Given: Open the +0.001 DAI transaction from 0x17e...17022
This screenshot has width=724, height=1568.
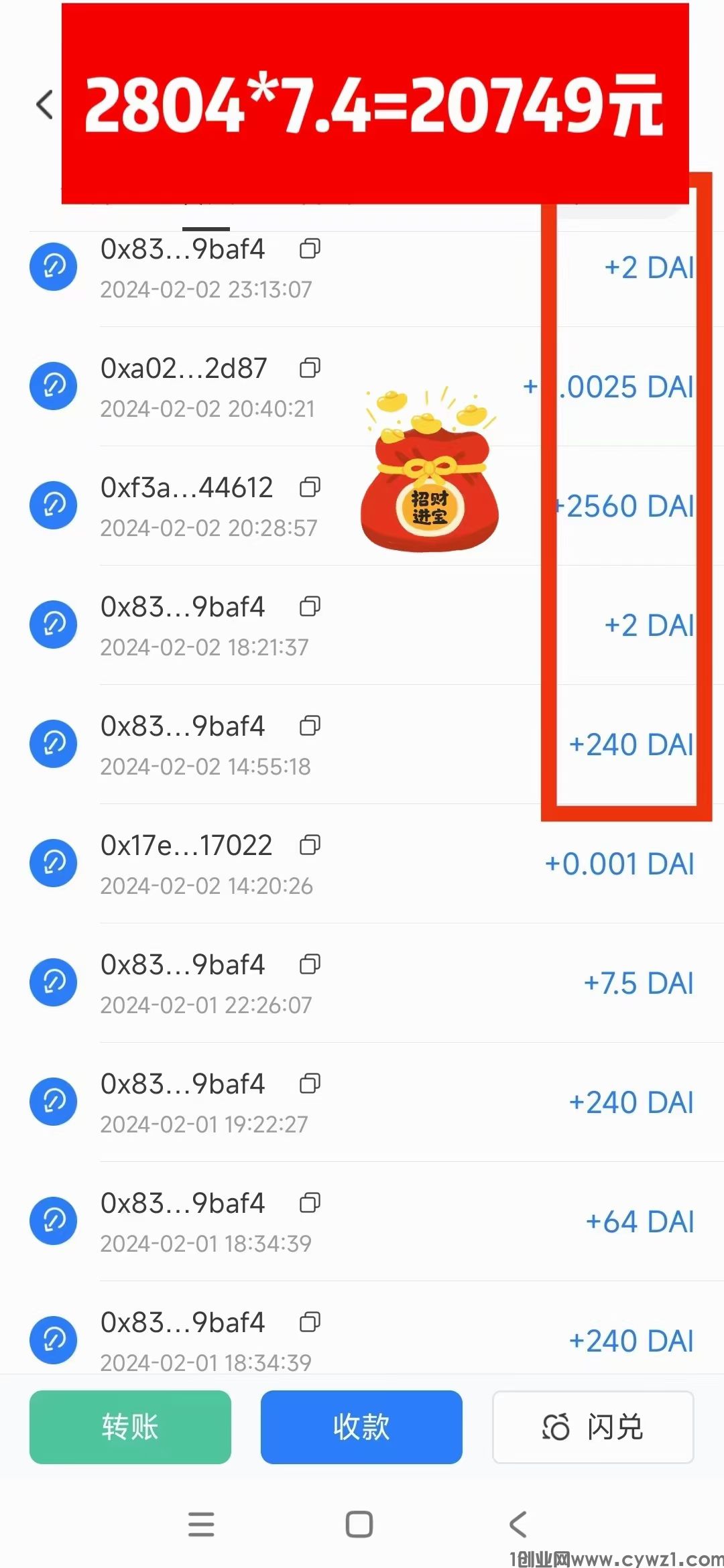Looking at the screenshot, I should click(x=402, y=864).
